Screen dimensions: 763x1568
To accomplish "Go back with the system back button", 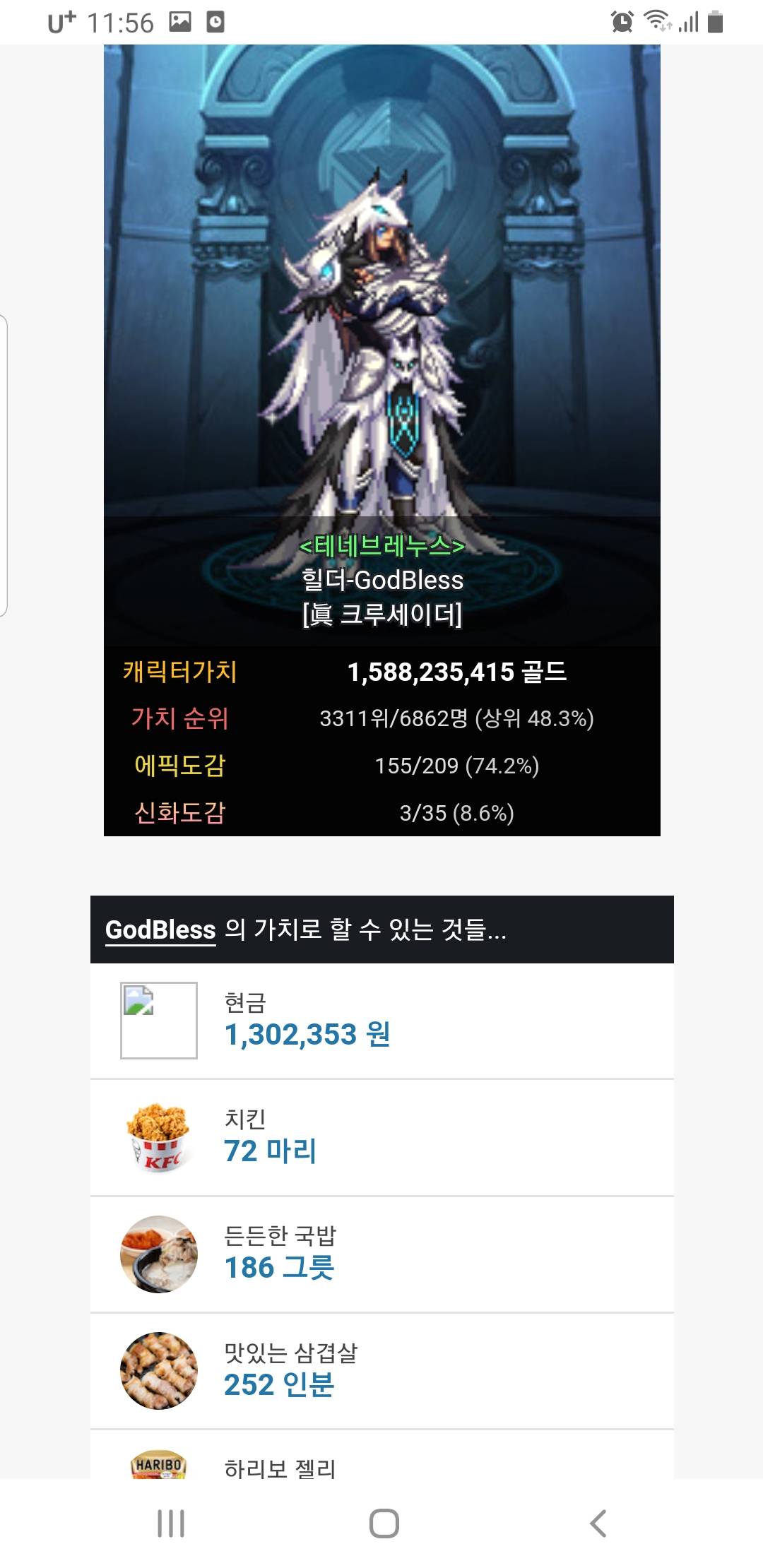I will click(598, 1524).
